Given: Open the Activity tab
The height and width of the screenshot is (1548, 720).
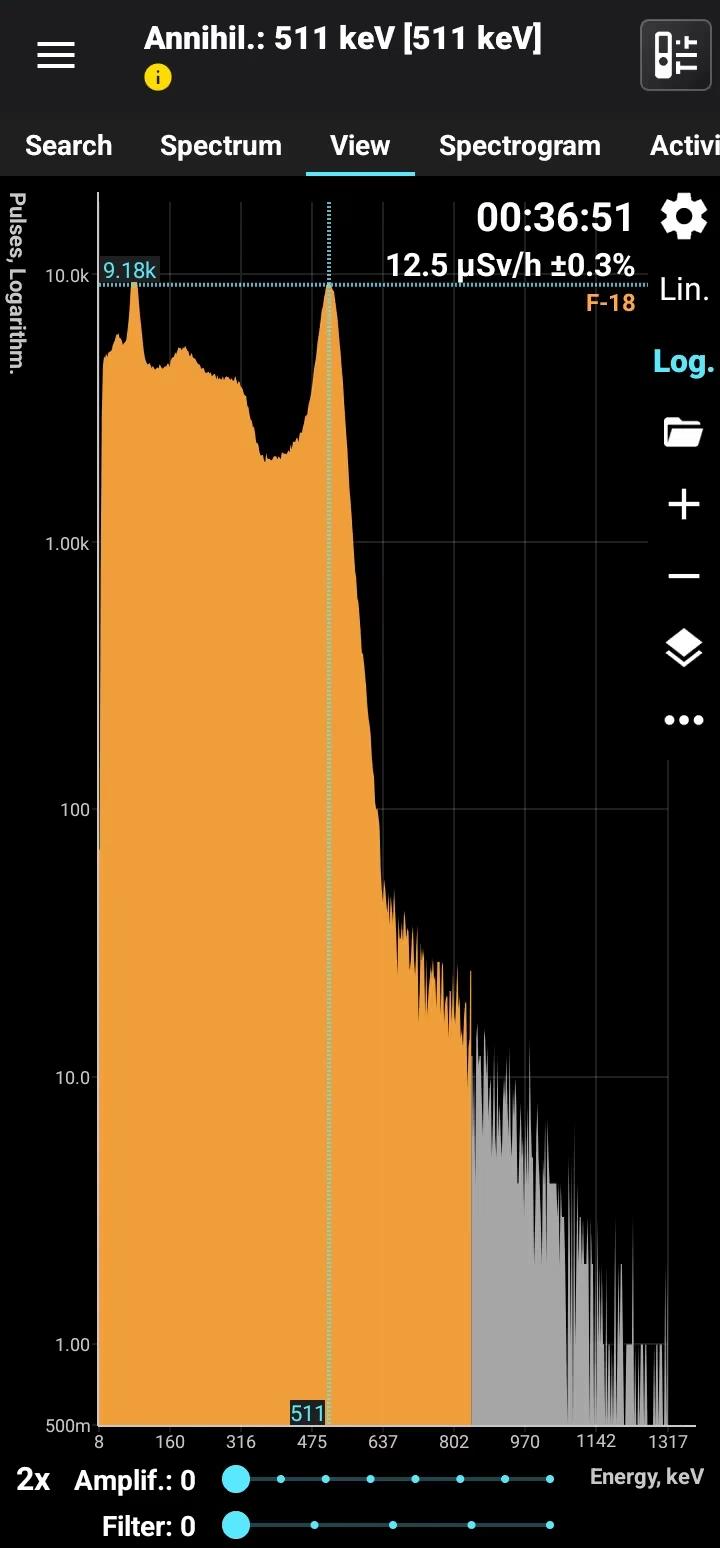Looking at the screenshot, I should [686, 146].
